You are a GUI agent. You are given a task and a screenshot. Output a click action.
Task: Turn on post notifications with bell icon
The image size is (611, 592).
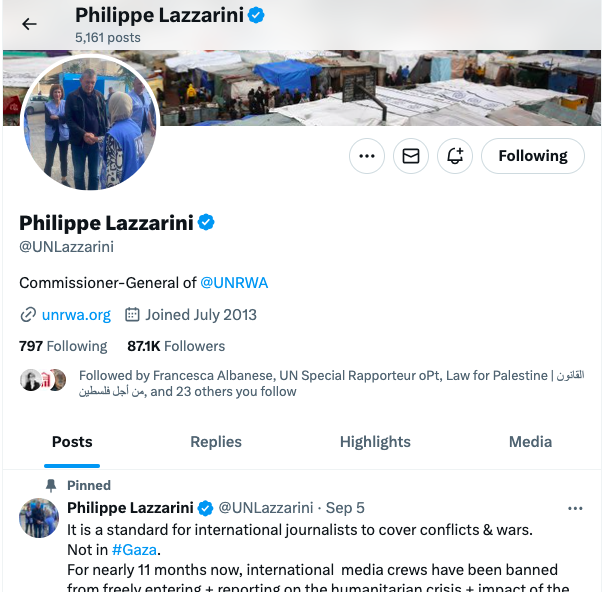[455, 156]
